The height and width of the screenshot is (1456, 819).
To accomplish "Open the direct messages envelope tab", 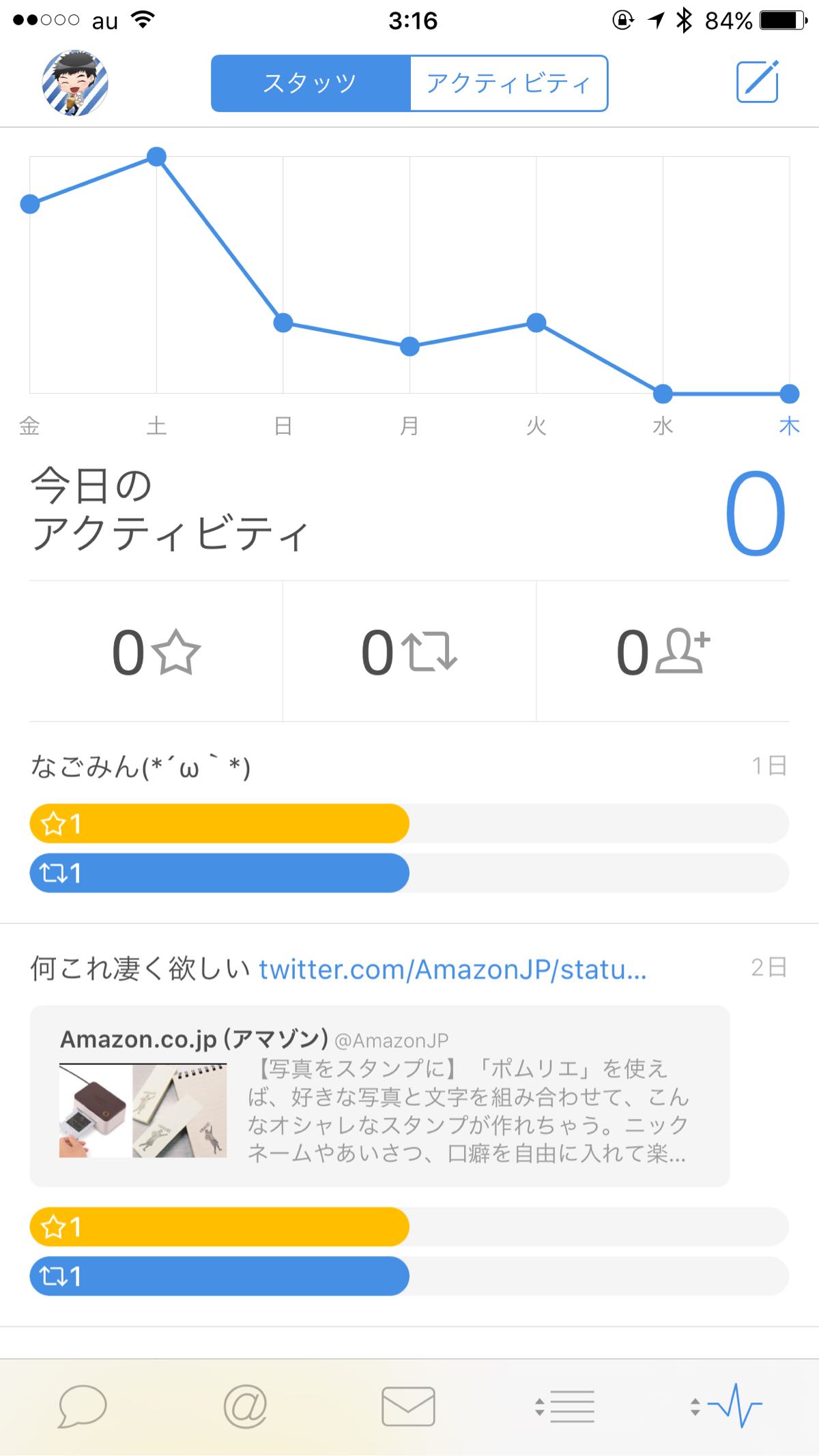I will click(408, 1406).
